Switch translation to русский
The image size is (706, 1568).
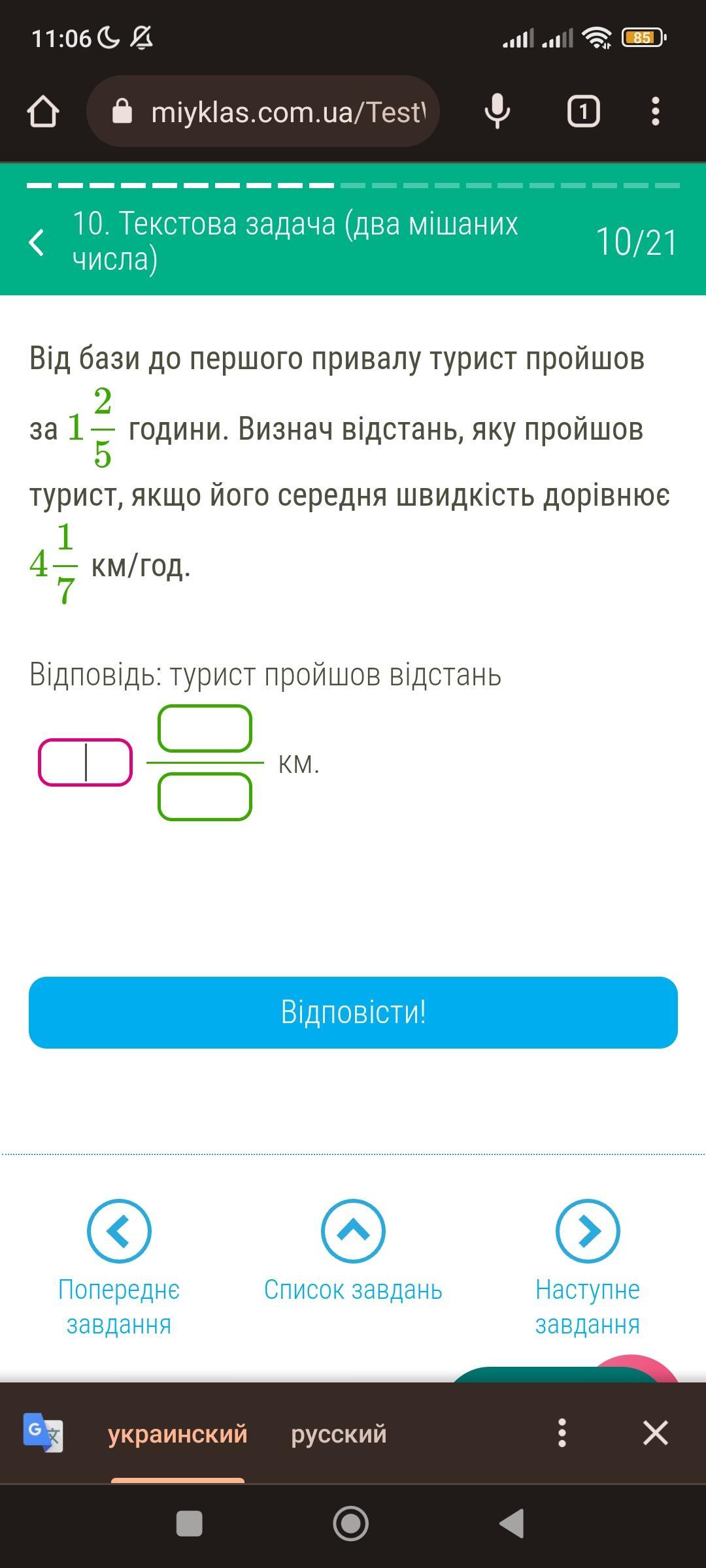[339, 1434]
